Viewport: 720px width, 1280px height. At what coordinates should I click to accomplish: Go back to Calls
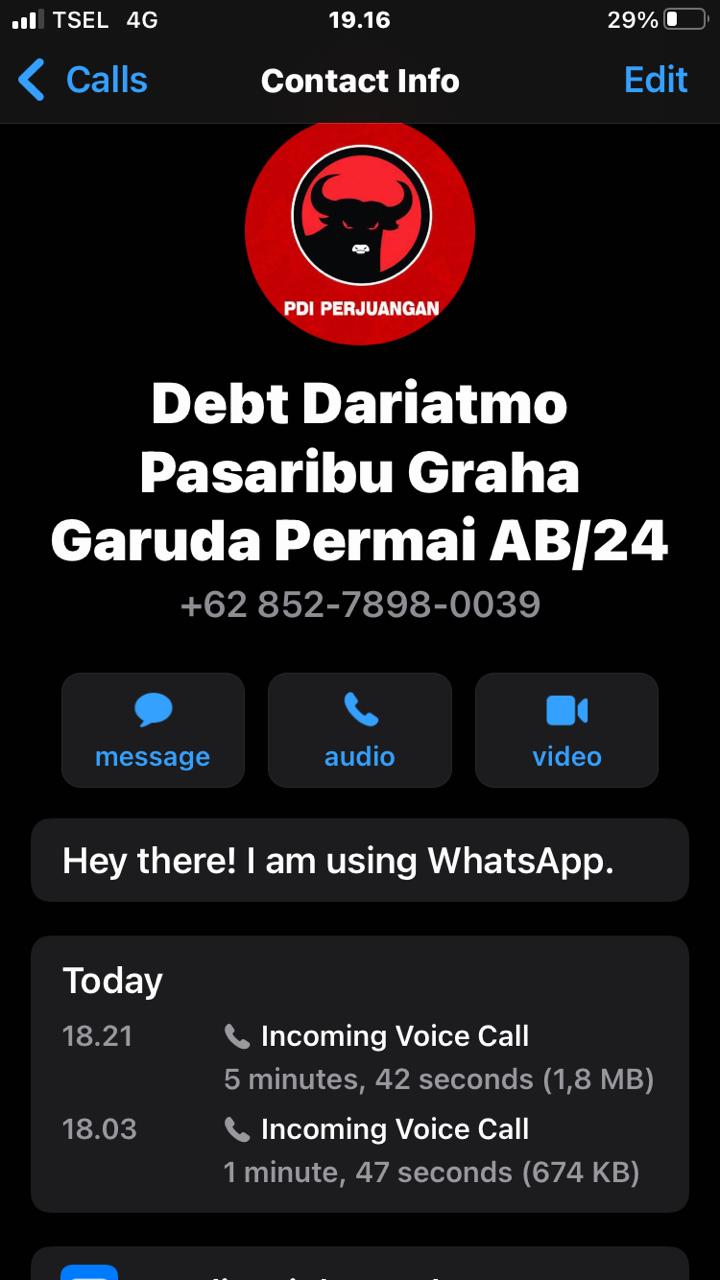[83, 80]
